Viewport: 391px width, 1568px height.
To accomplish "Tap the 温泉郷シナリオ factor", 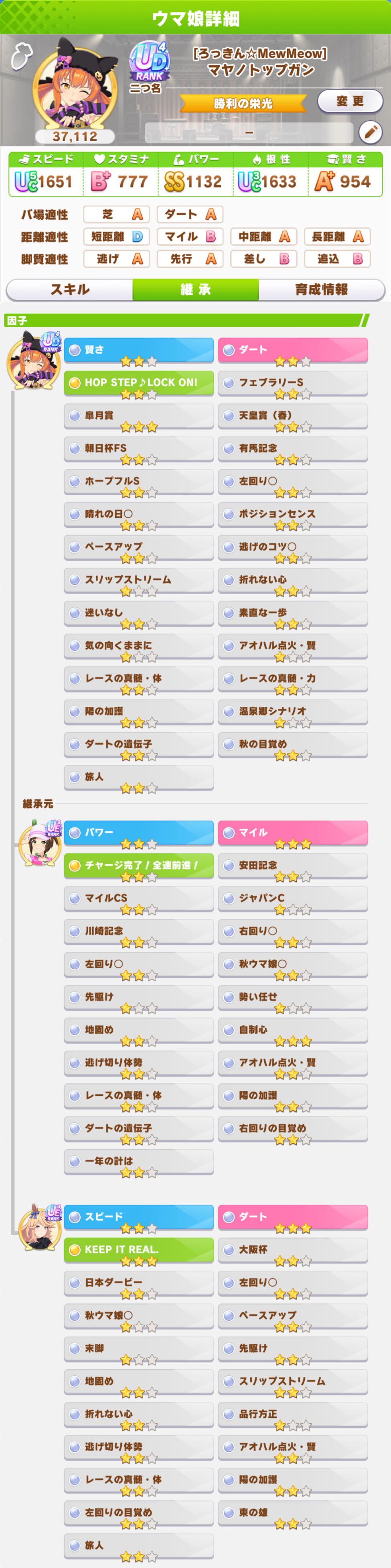I will 293,712.
